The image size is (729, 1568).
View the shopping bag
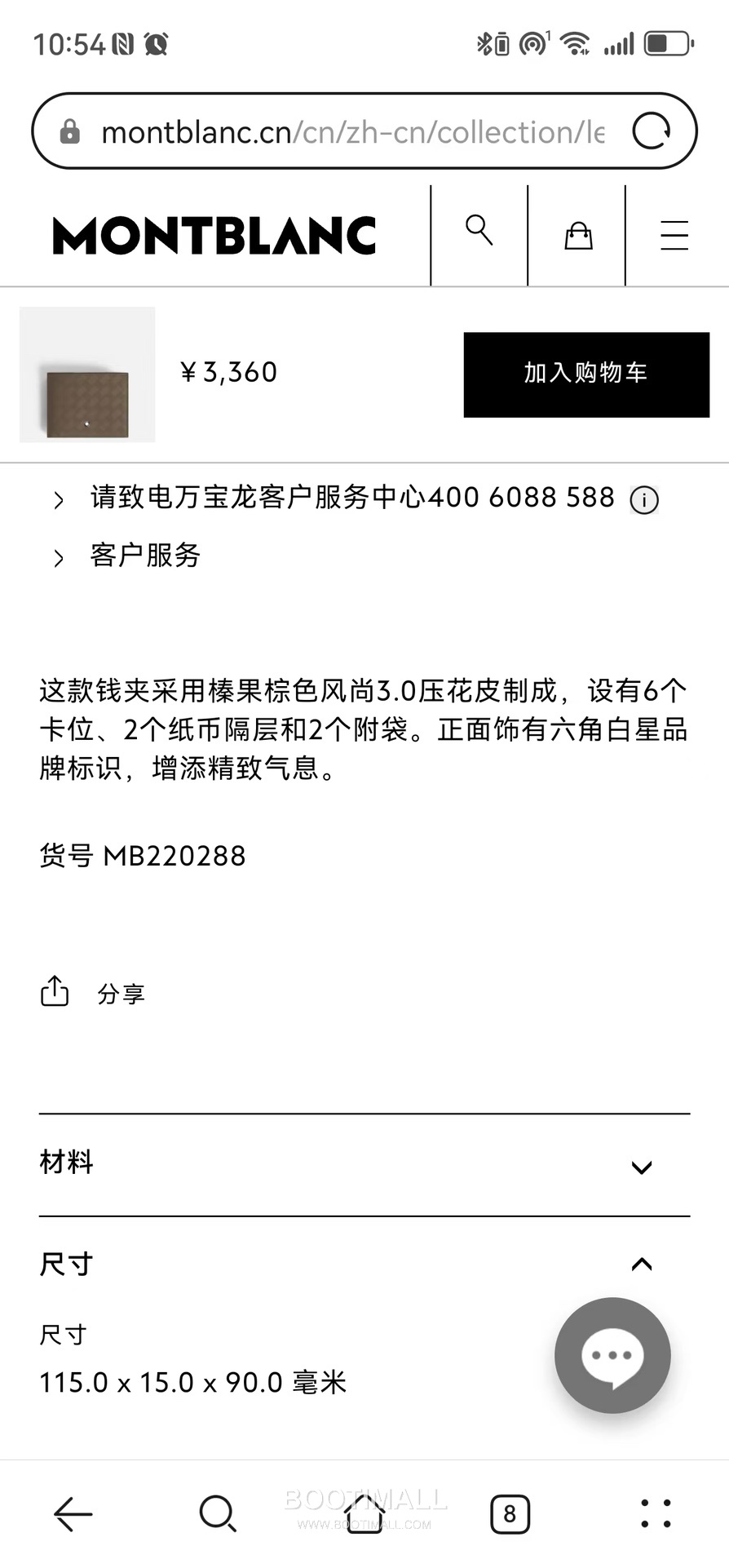click(x=578, y=236)
